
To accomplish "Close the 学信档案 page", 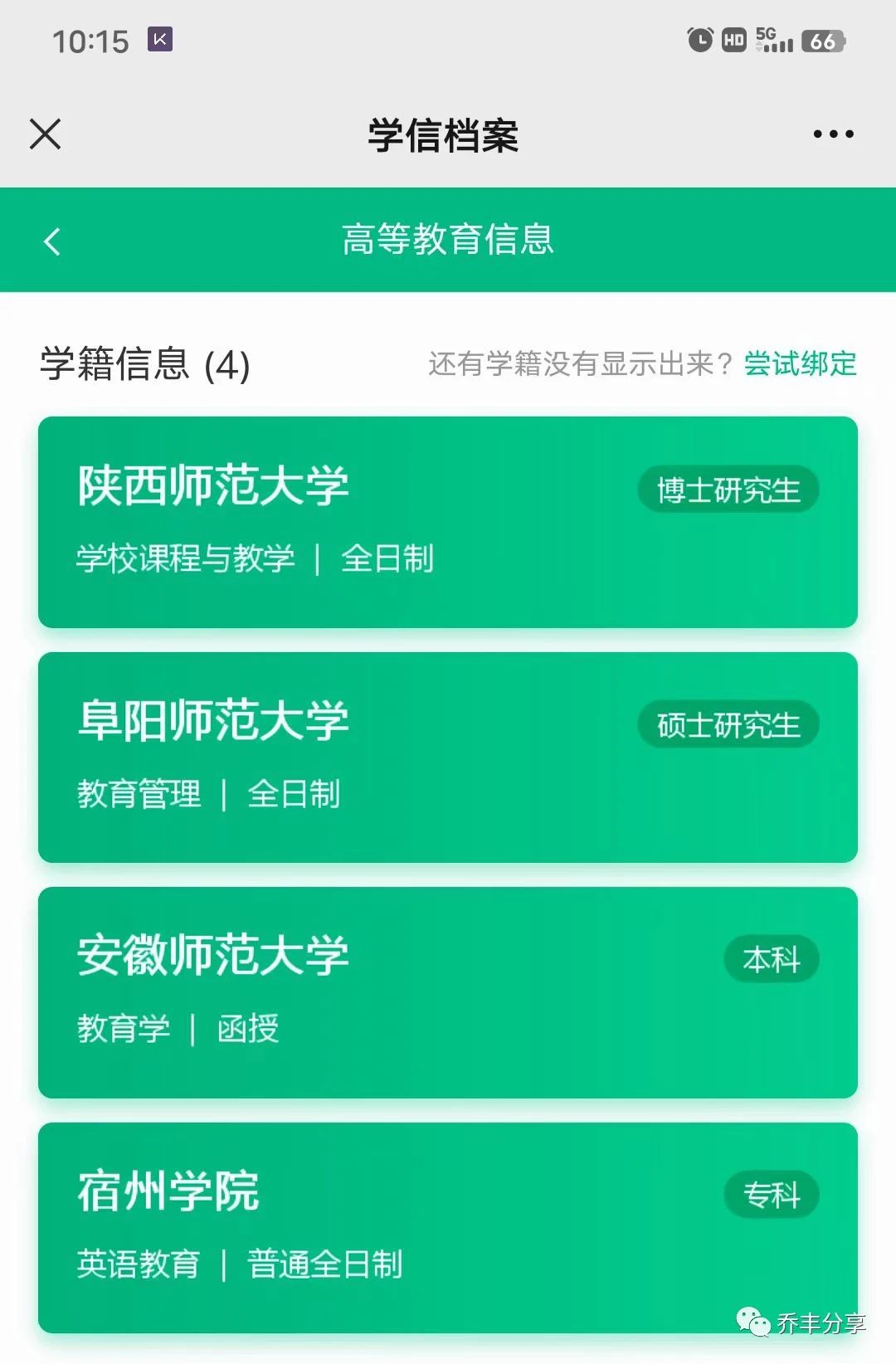I will coord(46,134).
